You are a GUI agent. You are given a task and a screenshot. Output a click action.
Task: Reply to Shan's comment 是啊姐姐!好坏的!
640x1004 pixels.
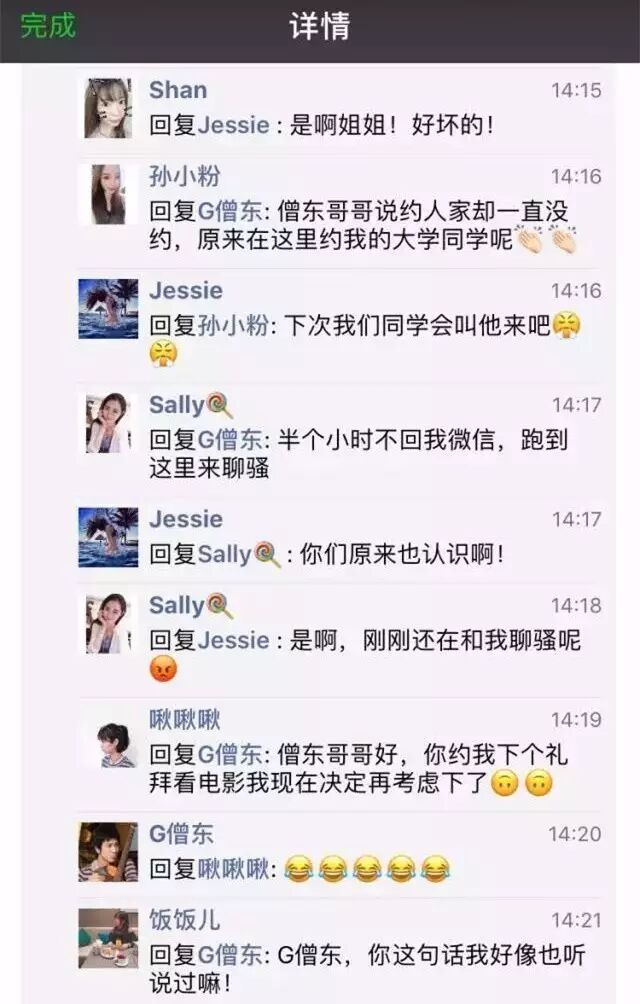coord(390,126)
